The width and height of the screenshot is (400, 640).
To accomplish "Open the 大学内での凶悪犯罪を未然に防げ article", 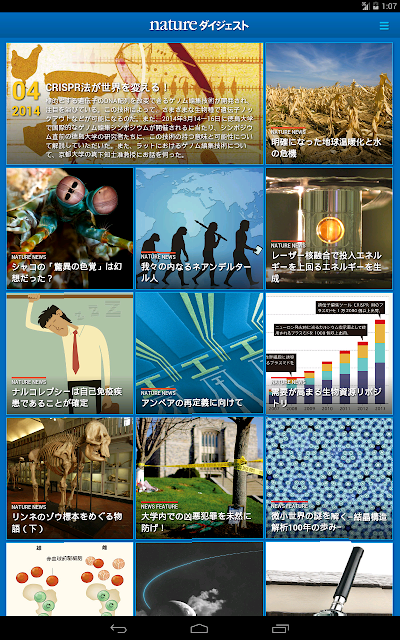I will click(x=200, y=478).
